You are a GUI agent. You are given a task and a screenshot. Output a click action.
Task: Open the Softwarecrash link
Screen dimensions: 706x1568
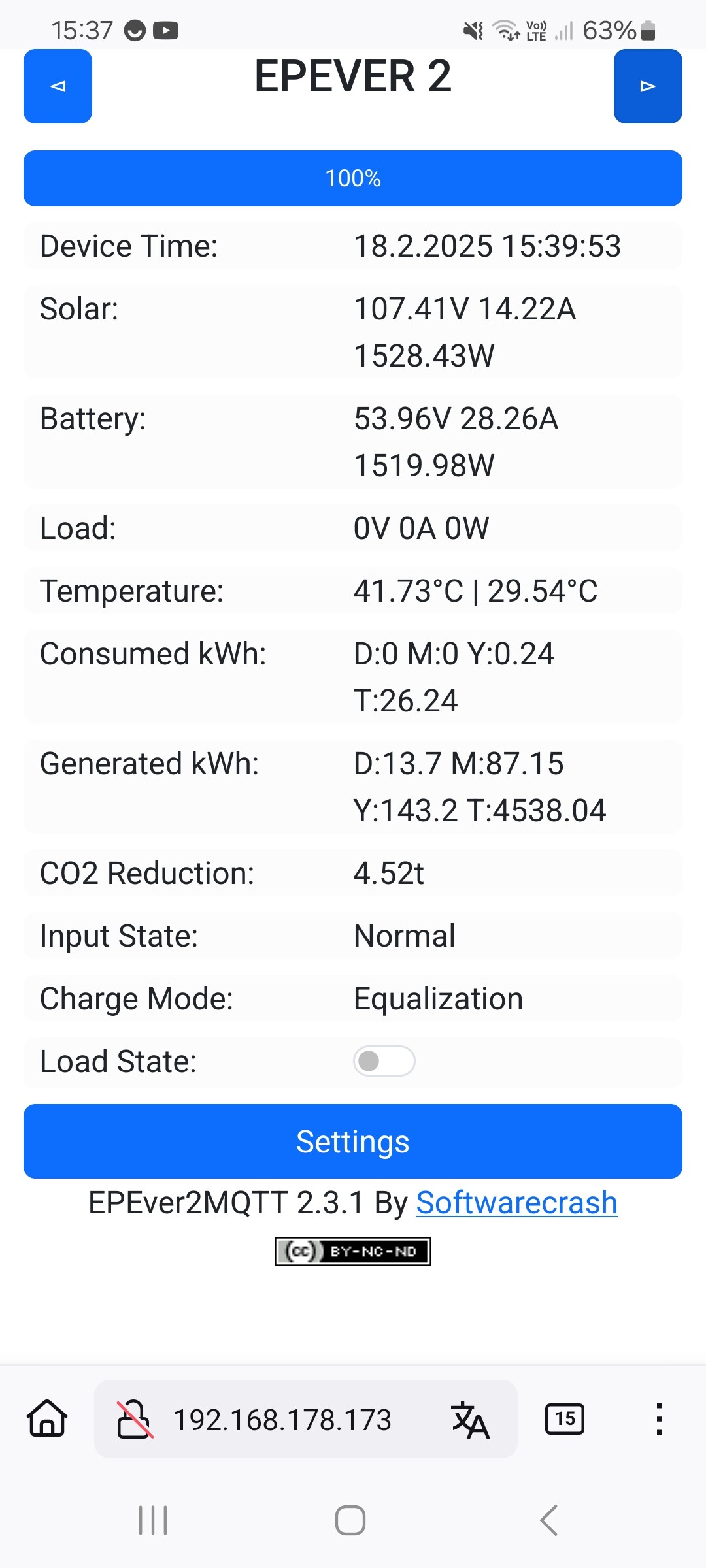point(516,1203)
